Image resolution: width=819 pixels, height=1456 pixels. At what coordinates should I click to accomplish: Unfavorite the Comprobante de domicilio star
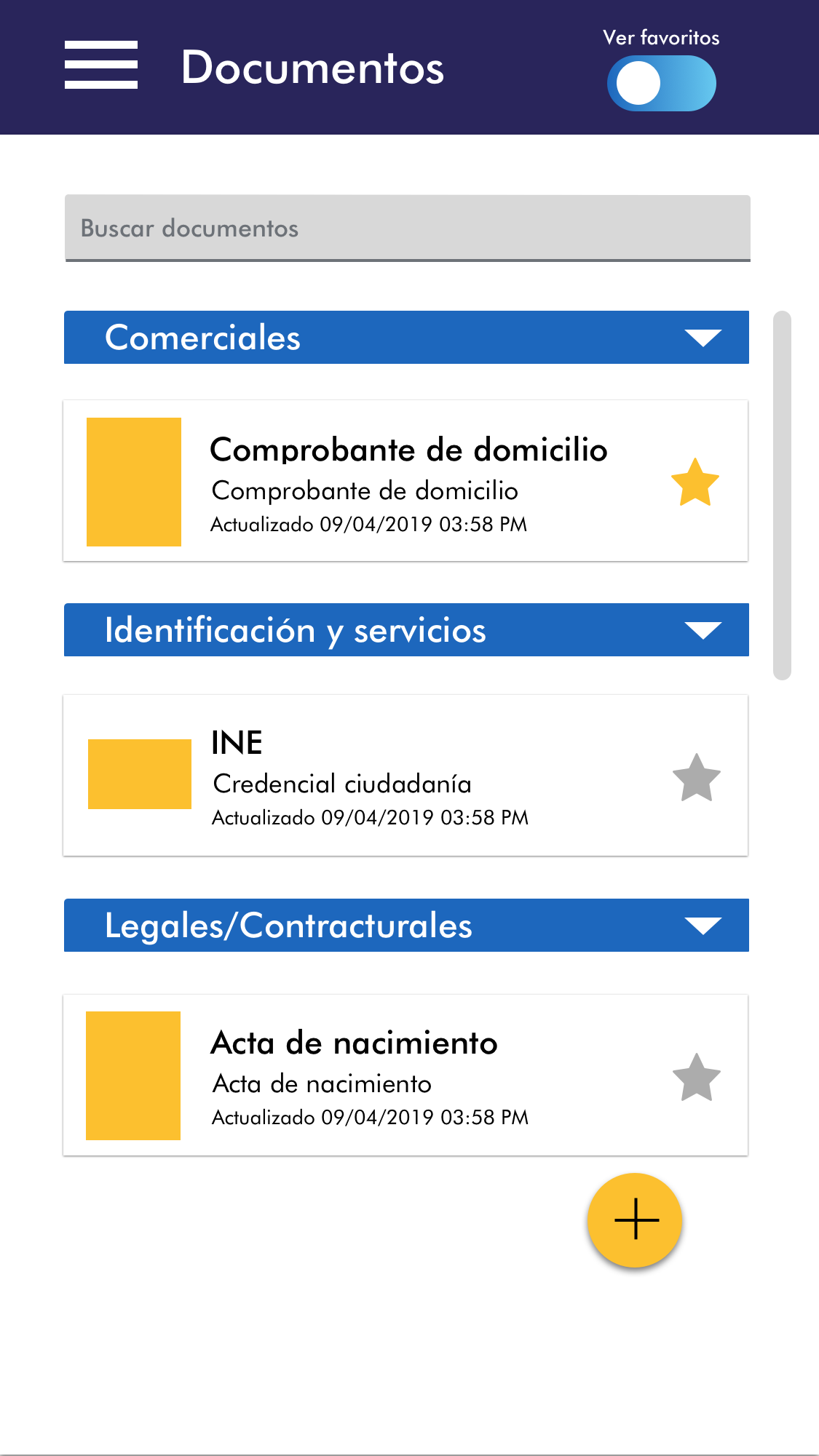point(695,482)
